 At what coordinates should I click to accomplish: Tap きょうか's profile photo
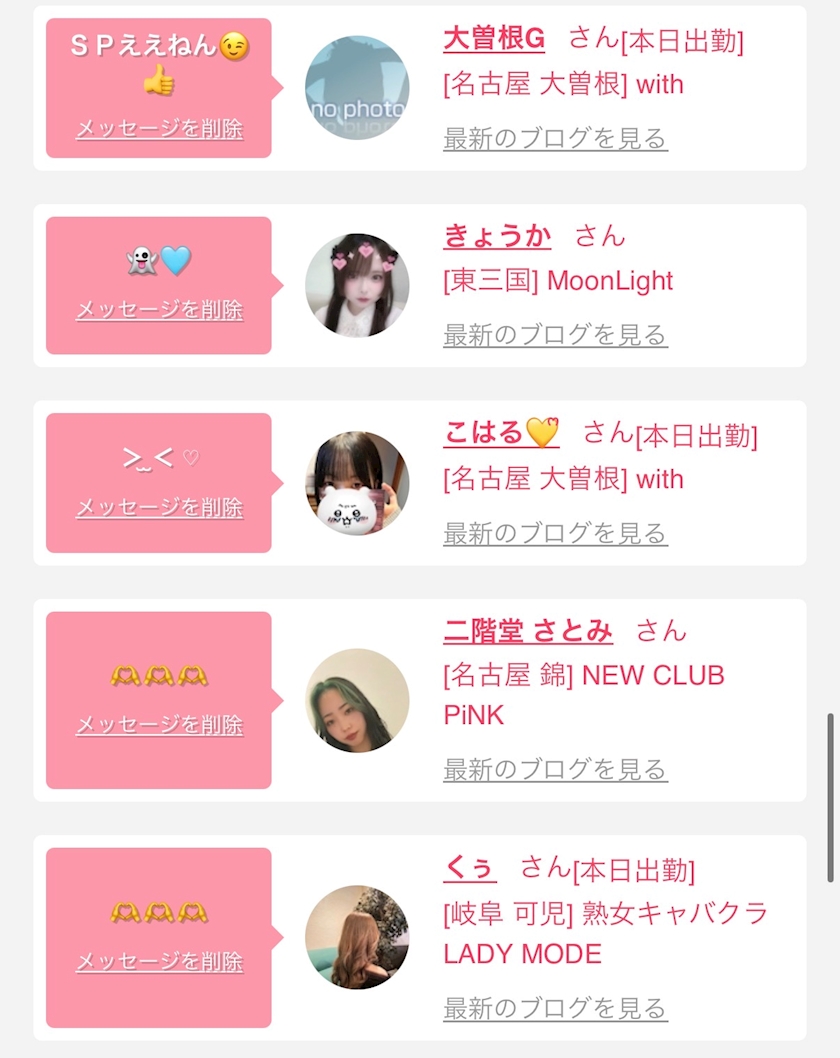coord(357,286)
